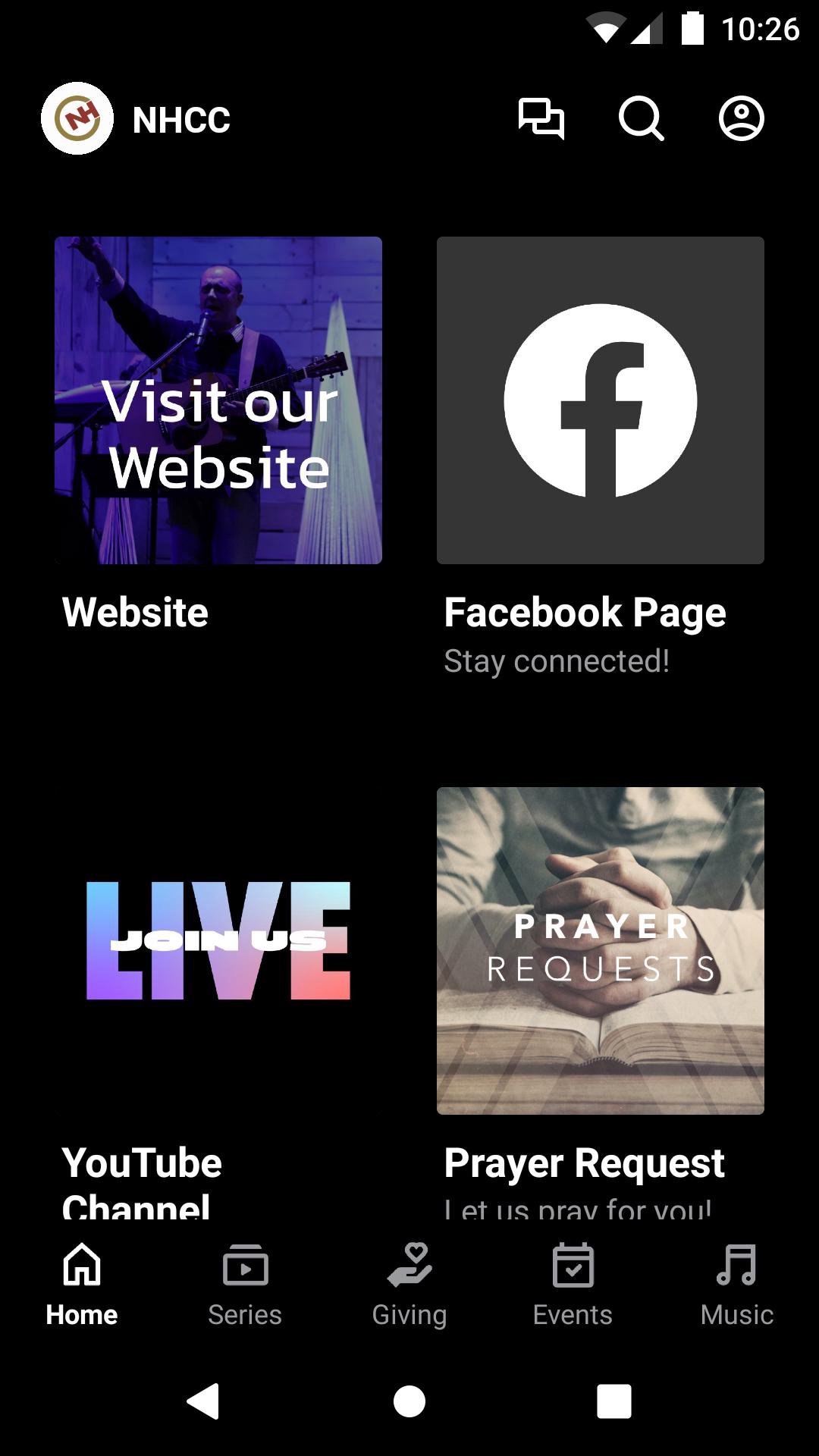This screenshot has width=819, height=1456.
Task: Tap the system back button
Action: pos(203,1401)
